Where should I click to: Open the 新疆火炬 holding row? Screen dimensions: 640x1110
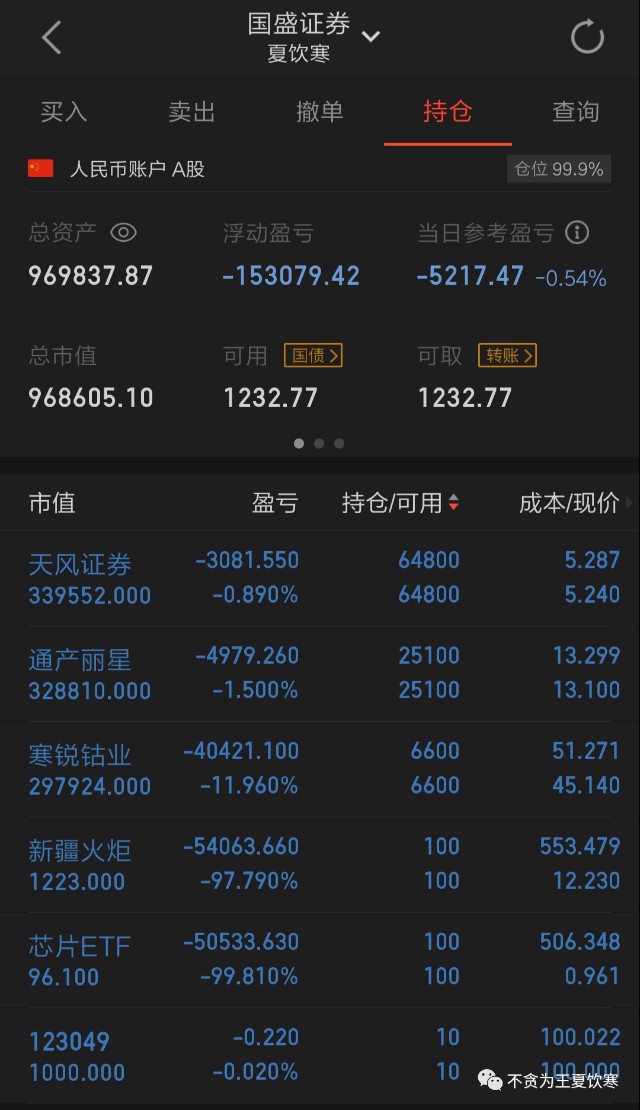(320, 864)
